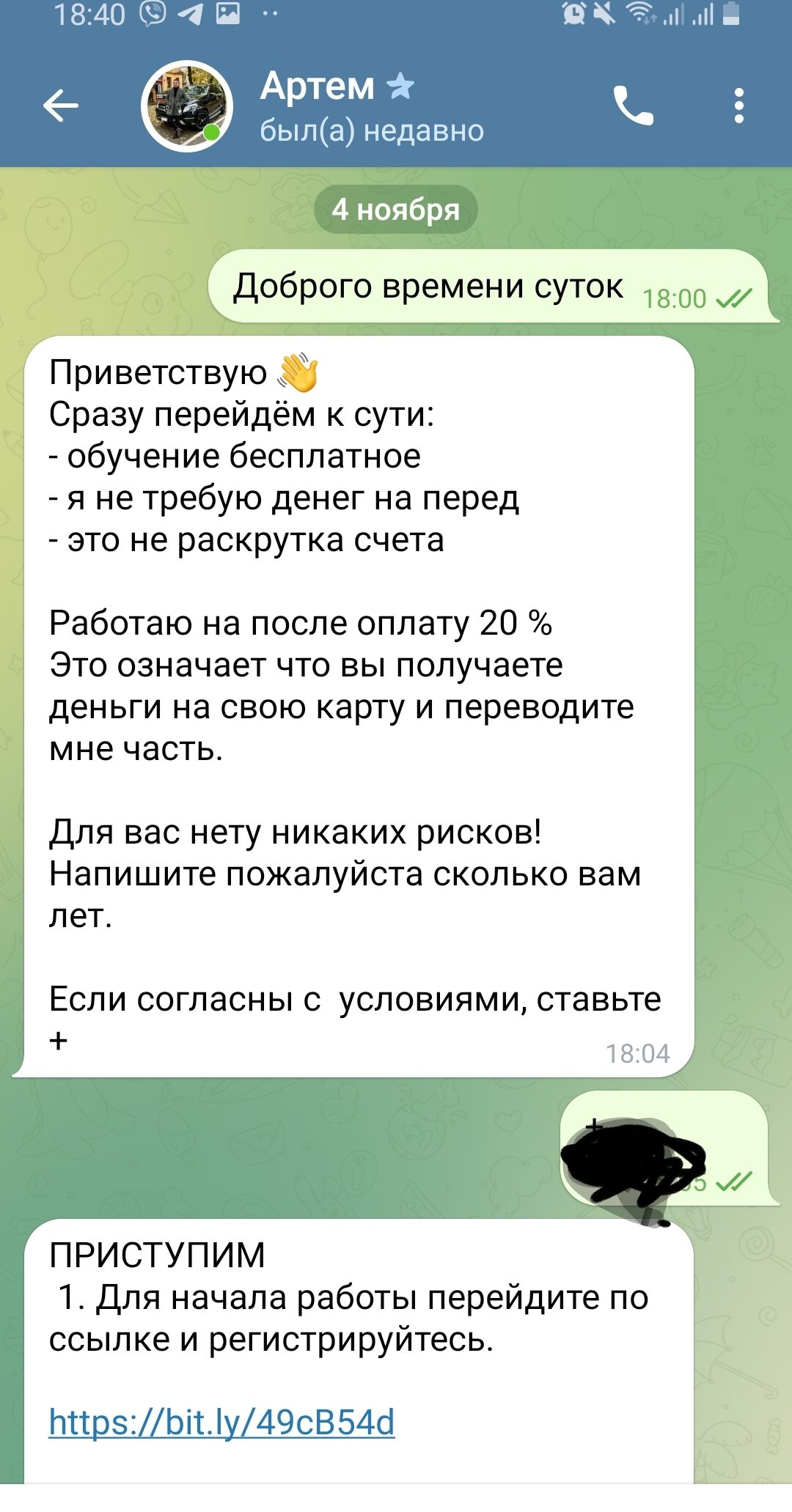
Task: Open the bit.ly/49cB54d link
Action: click(221, 1423)
